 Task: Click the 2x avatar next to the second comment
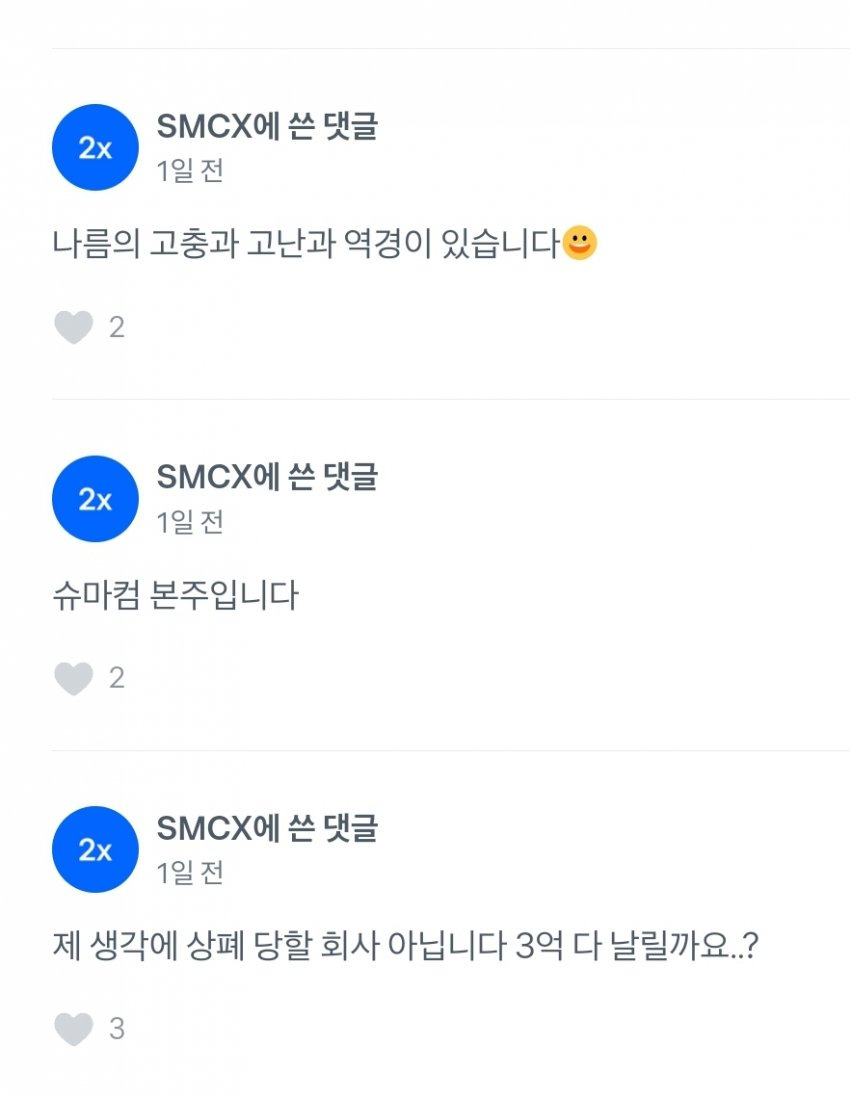(x=95, y=499)
